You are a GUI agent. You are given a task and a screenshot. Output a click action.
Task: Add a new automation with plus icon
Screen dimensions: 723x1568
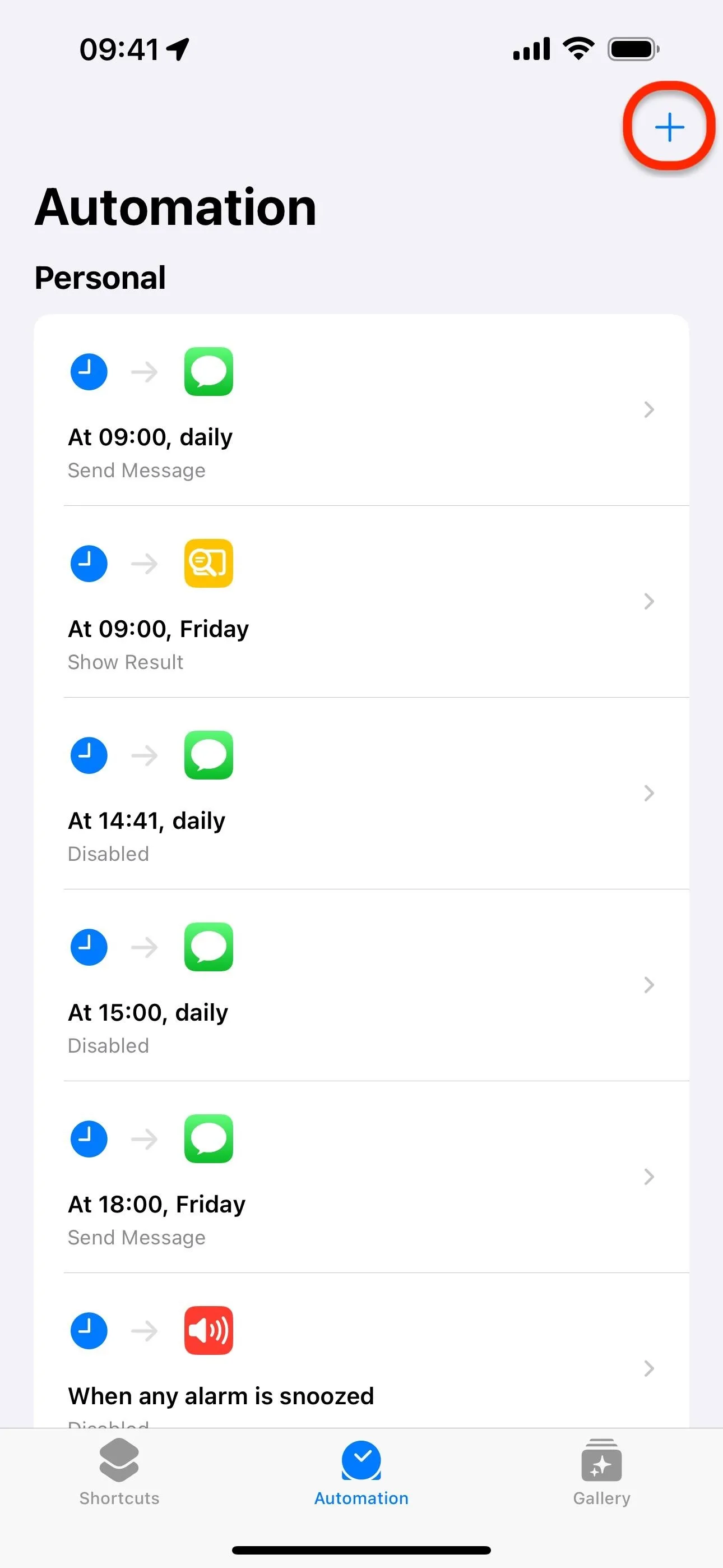pos(669,127)
